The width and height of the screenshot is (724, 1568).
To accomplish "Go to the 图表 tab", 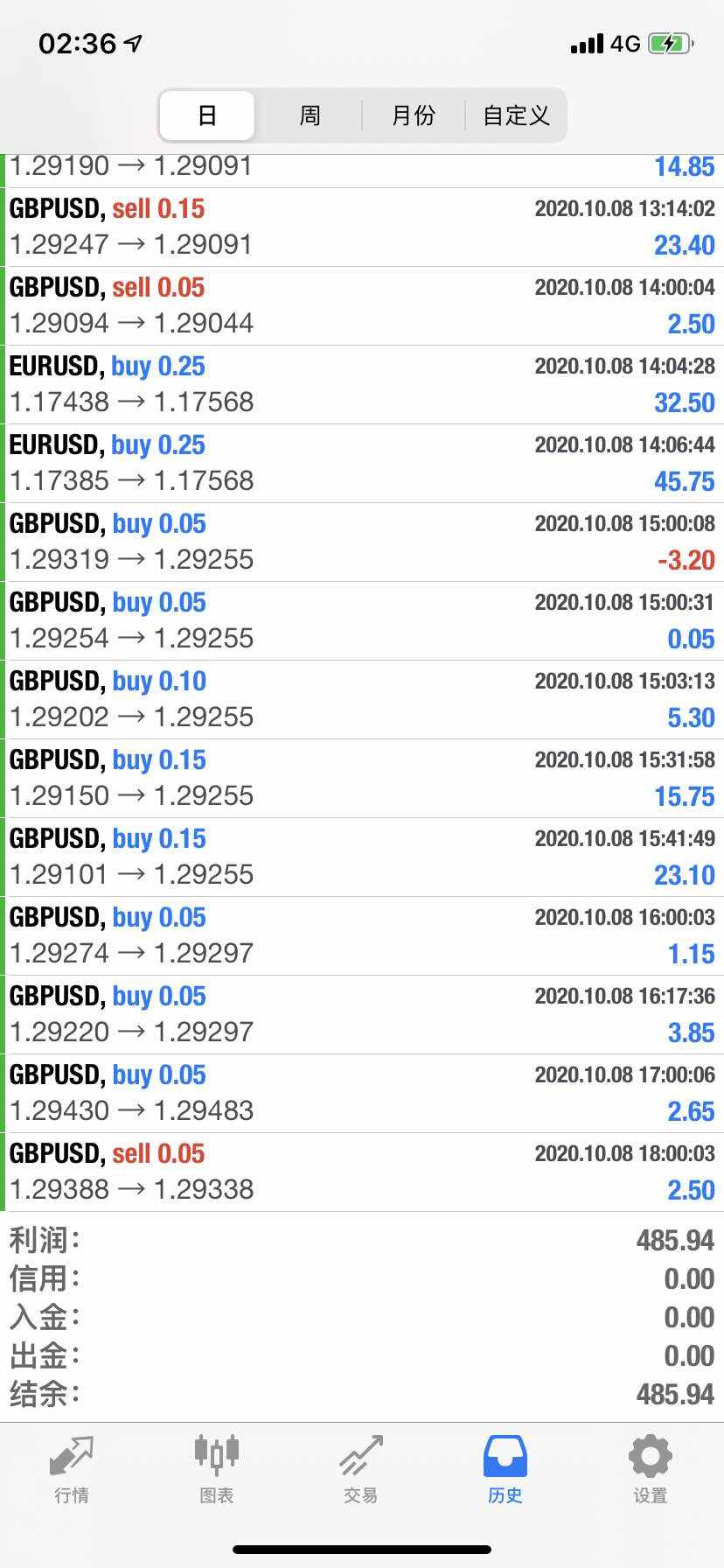I will 216,1470.
